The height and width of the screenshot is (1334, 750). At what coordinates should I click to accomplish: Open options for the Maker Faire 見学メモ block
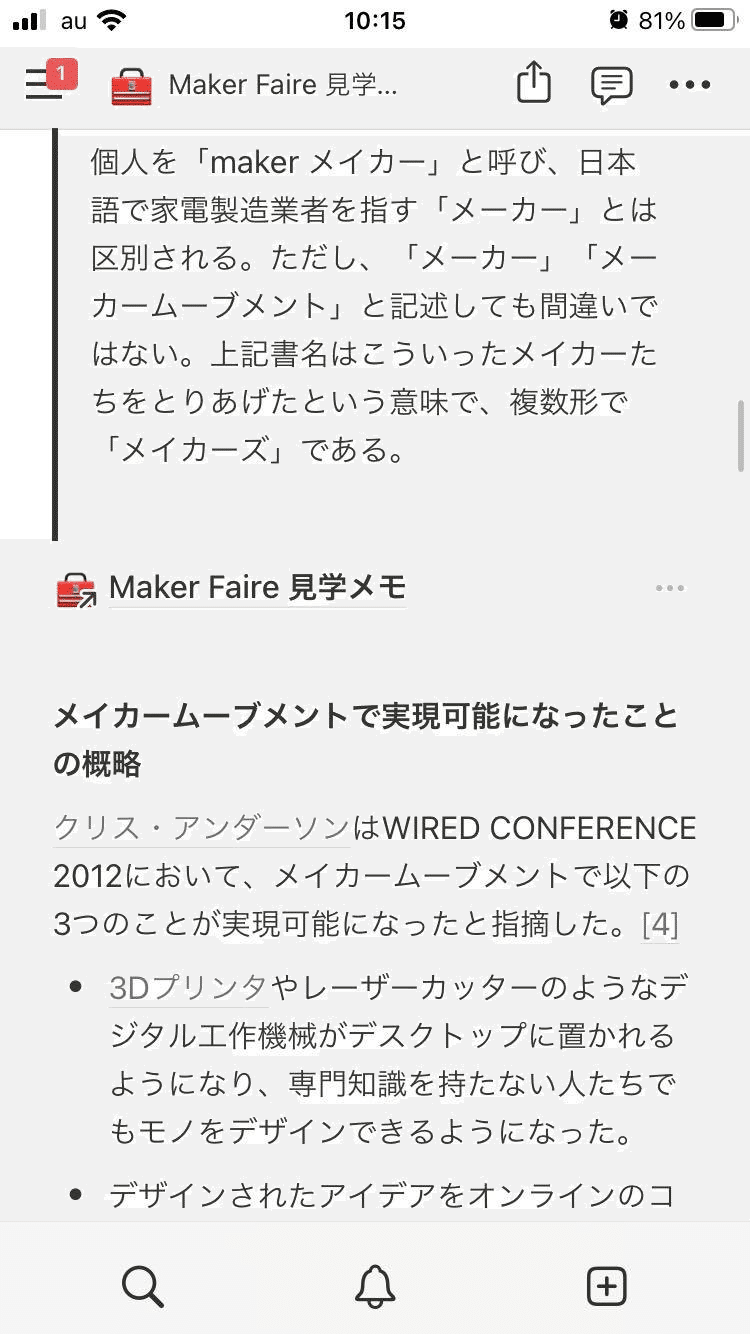click(x=670, y=588)
